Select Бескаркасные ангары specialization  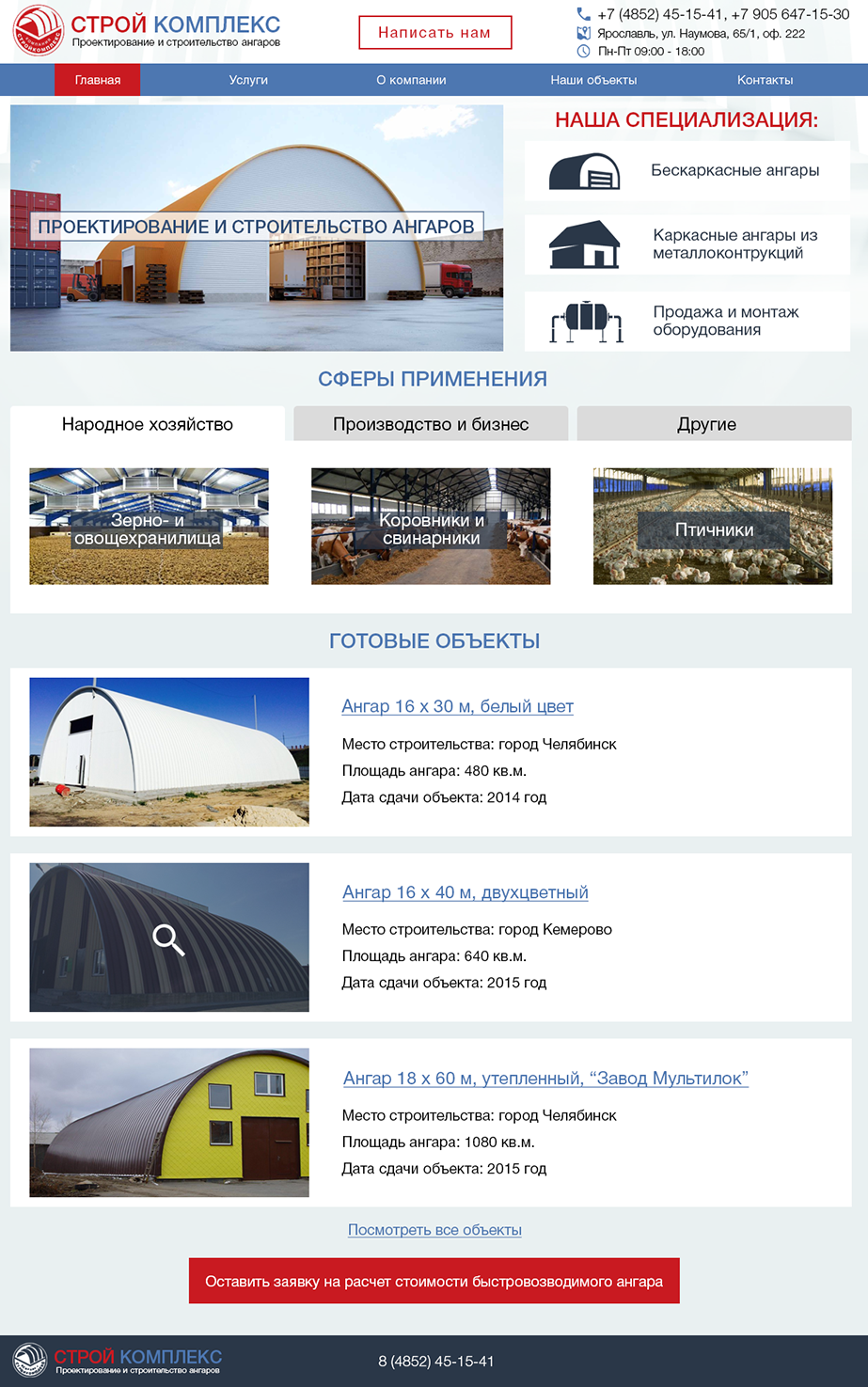tap(687, 171)
